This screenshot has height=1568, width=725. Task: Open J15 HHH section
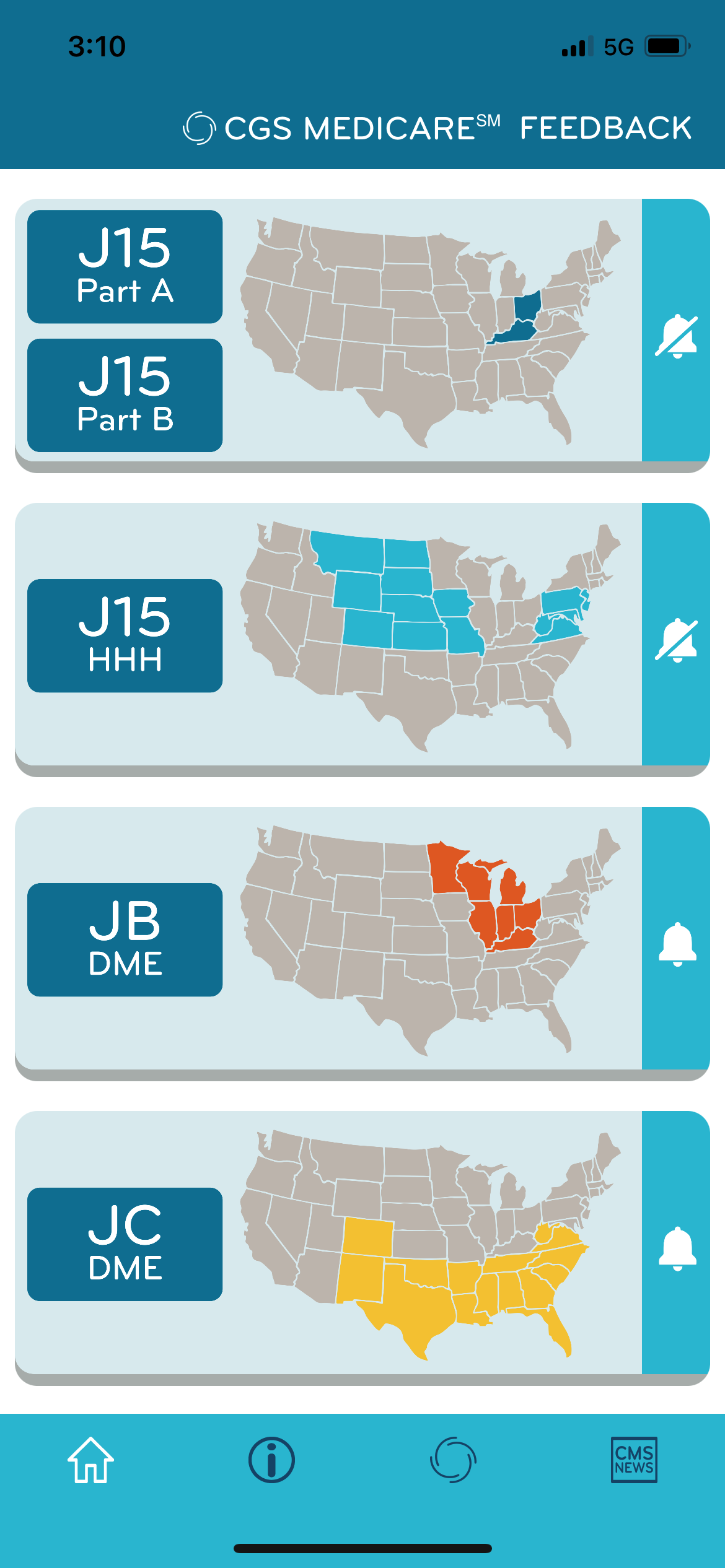click(x=125, y=635)
